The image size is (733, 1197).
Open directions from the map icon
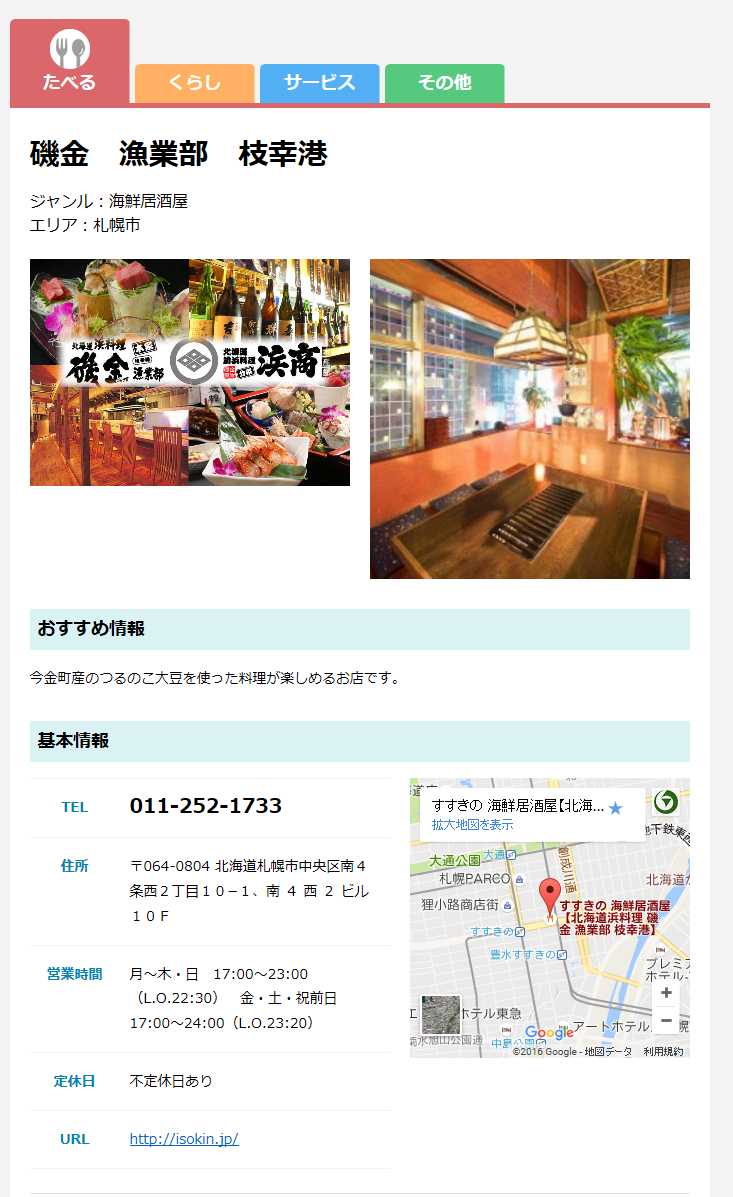pyautogui.click(x=666, y=802)
